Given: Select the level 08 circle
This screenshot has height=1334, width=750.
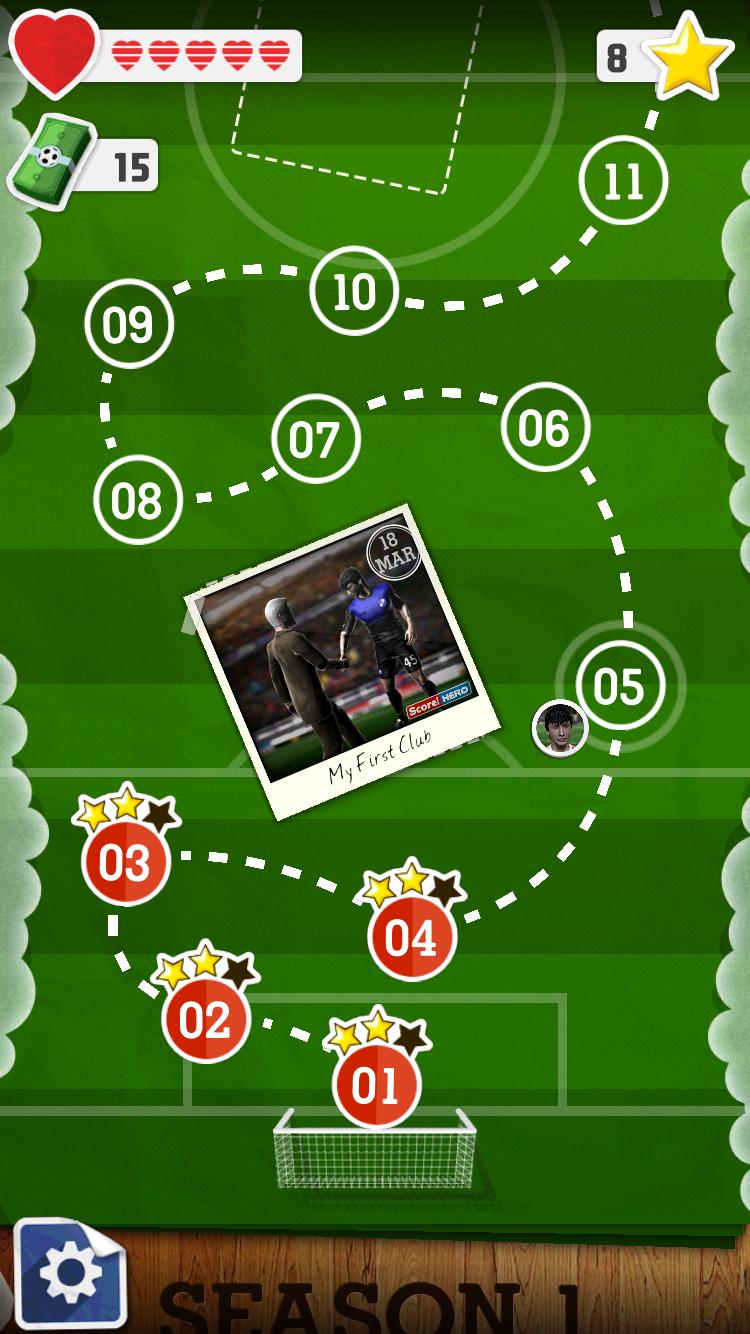Looking at the screenshot, I should coord(137,501).
